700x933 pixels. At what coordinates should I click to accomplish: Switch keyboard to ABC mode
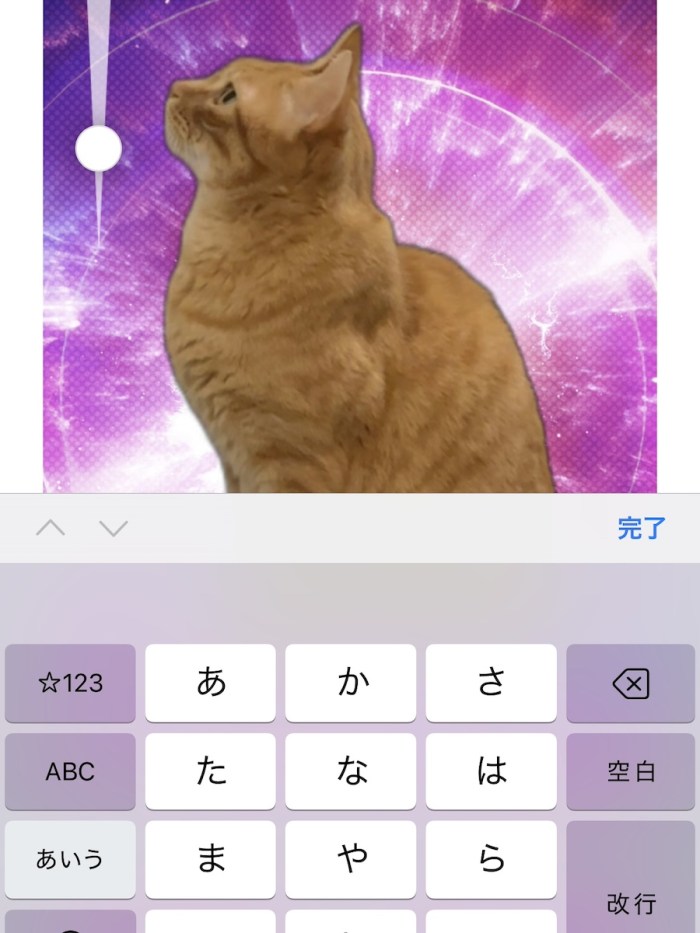pyautogui.click(x=70, y=771)
